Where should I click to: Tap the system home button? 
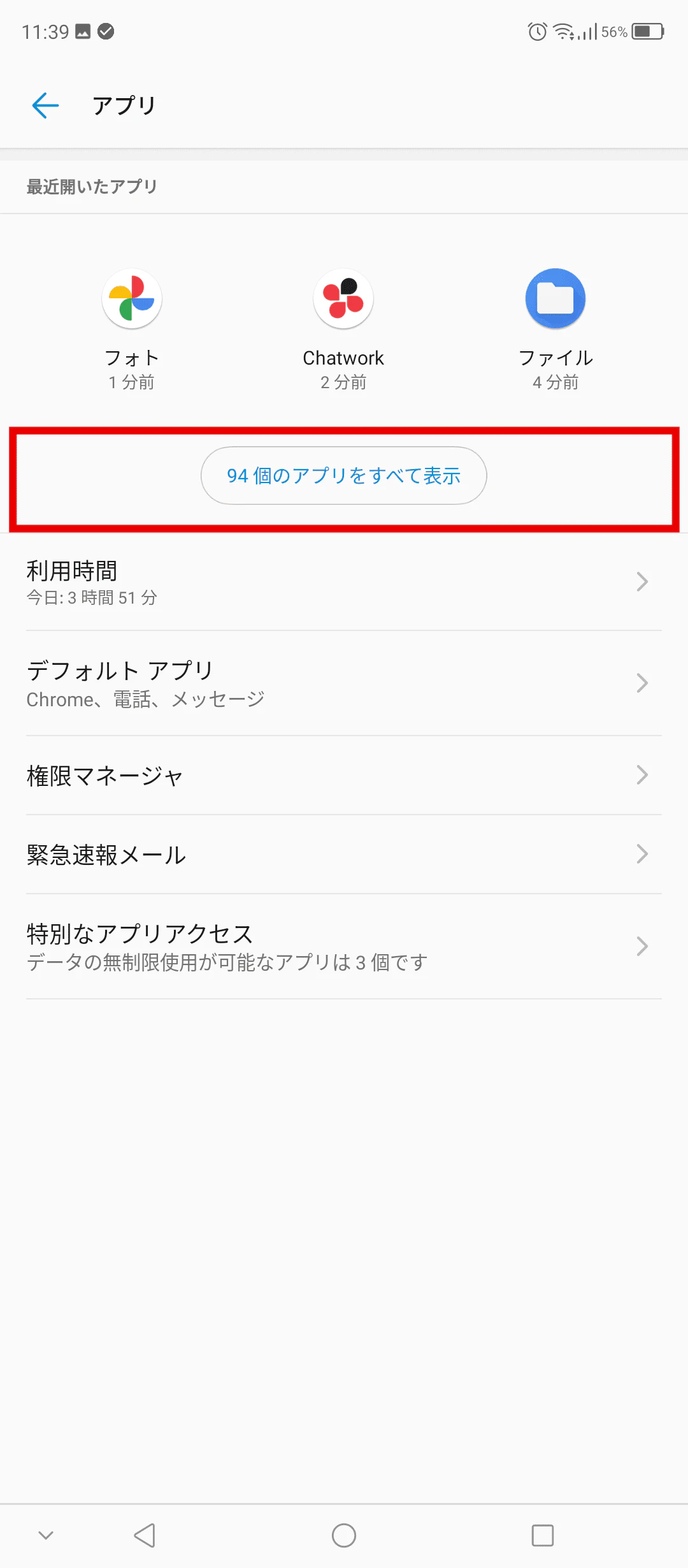[343, 1535]
